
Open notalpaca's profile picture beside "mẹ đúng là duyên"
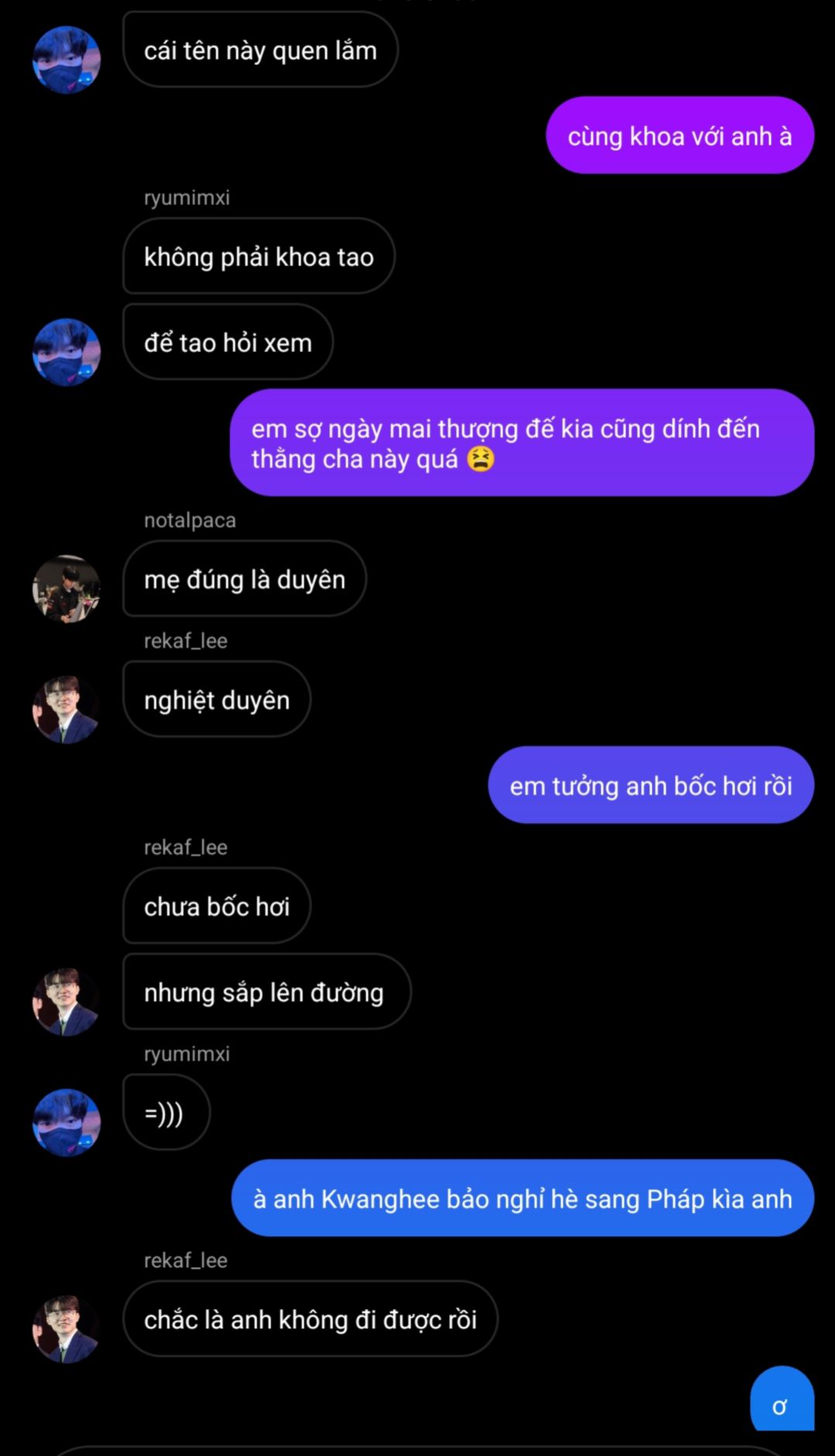pyautogui.click(x=67, y=589)
